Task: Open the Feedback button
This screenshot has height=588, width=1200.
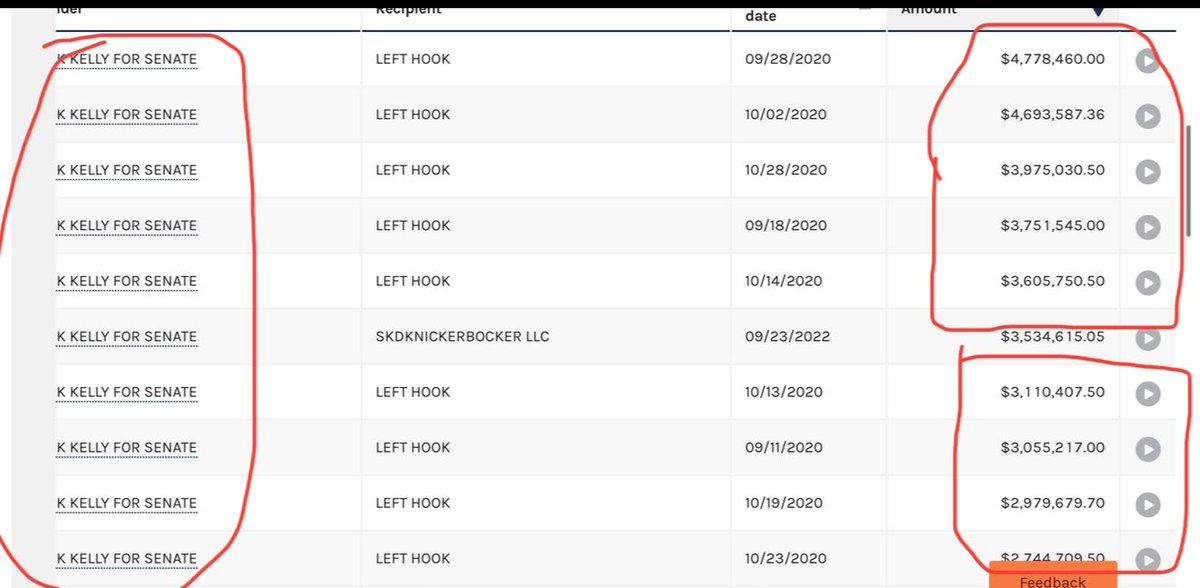Action: point(1052,580)
